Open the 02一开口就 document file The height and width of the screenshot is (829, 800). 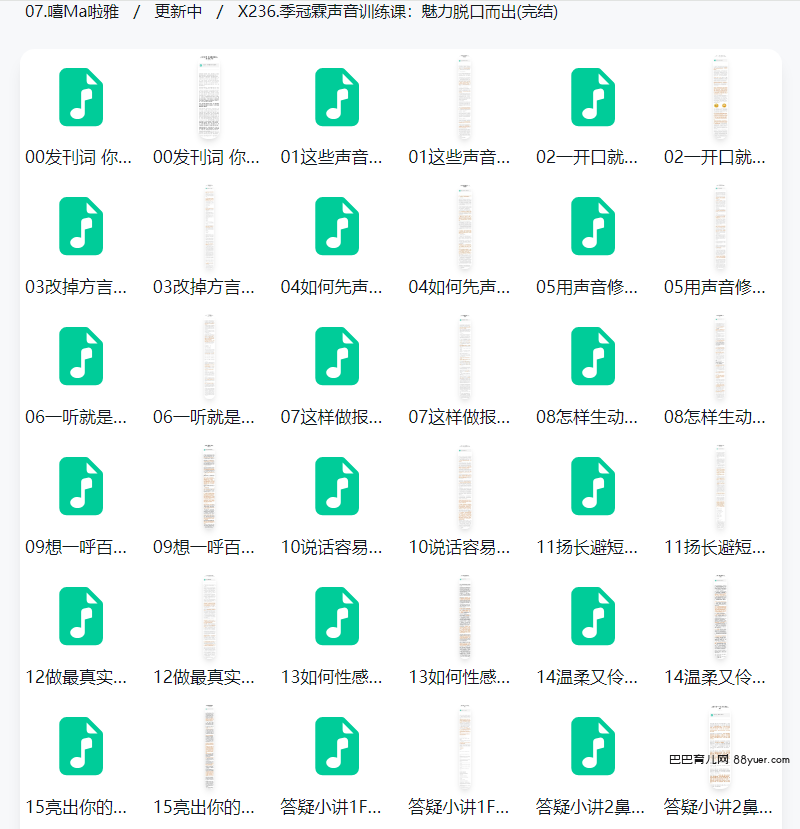tap(721, 97)
